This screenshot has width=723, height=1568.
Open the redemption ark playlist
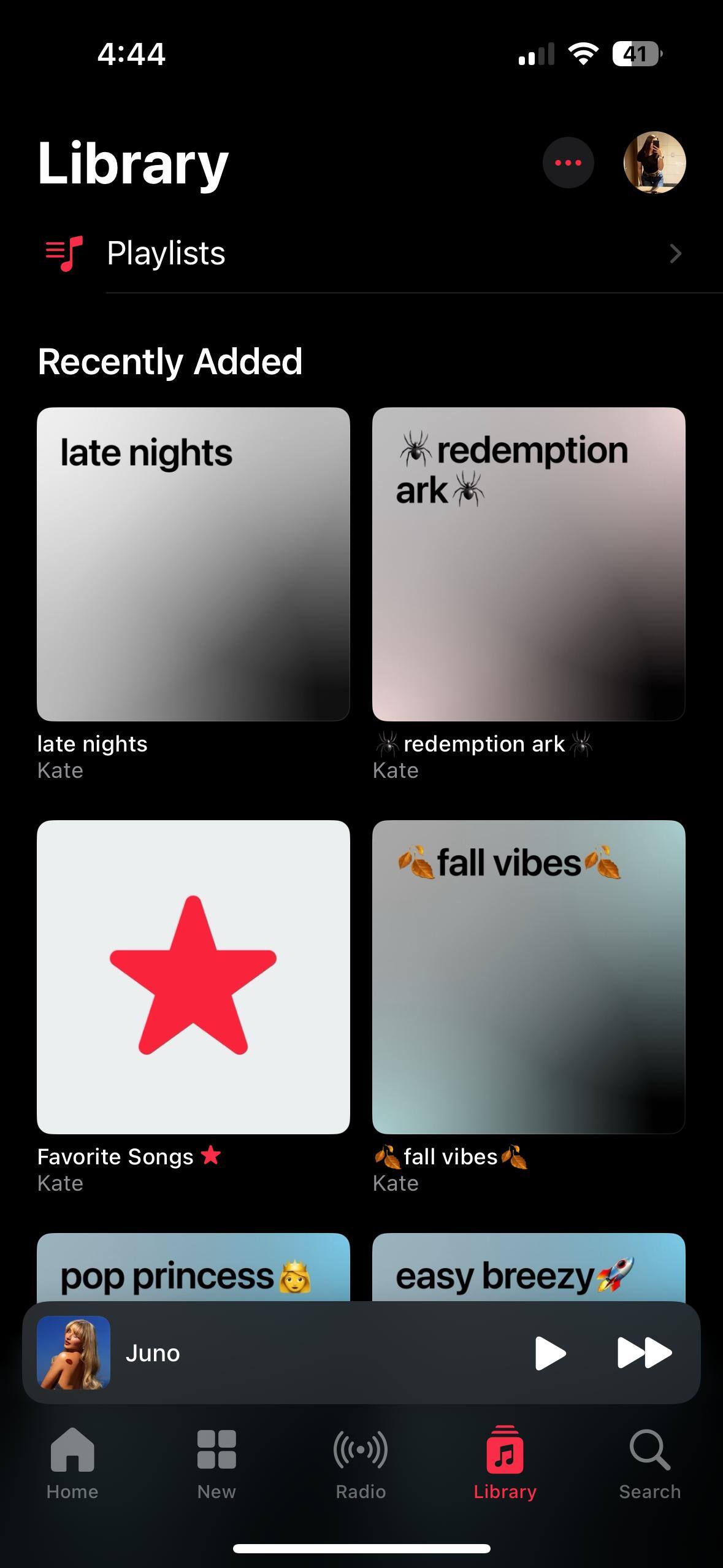pyautogui.click(x=528, y=564)
